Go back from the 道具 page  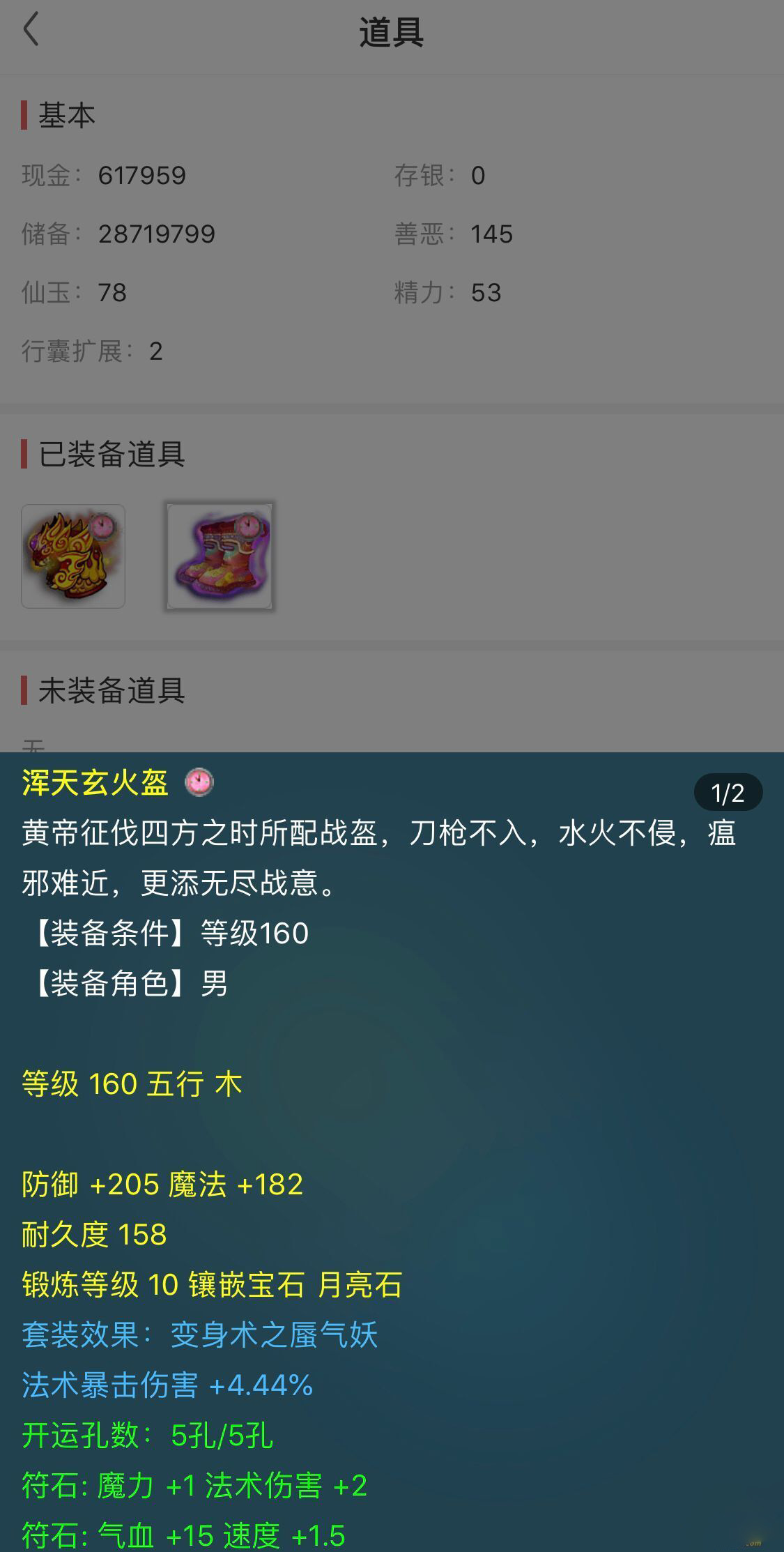point(31,31)
